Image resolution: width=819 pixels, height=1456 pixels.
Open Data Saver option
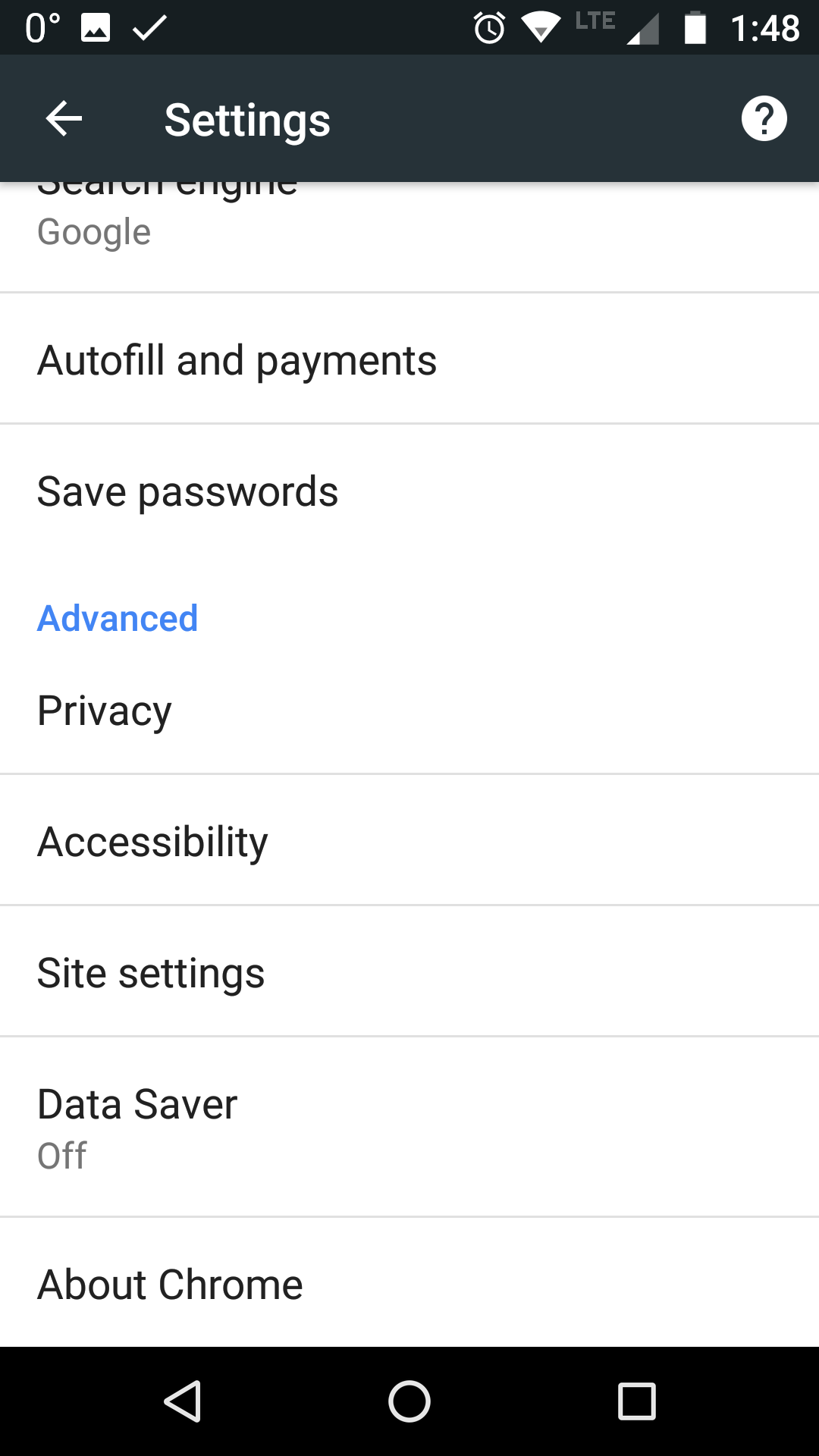(409, 1128)
